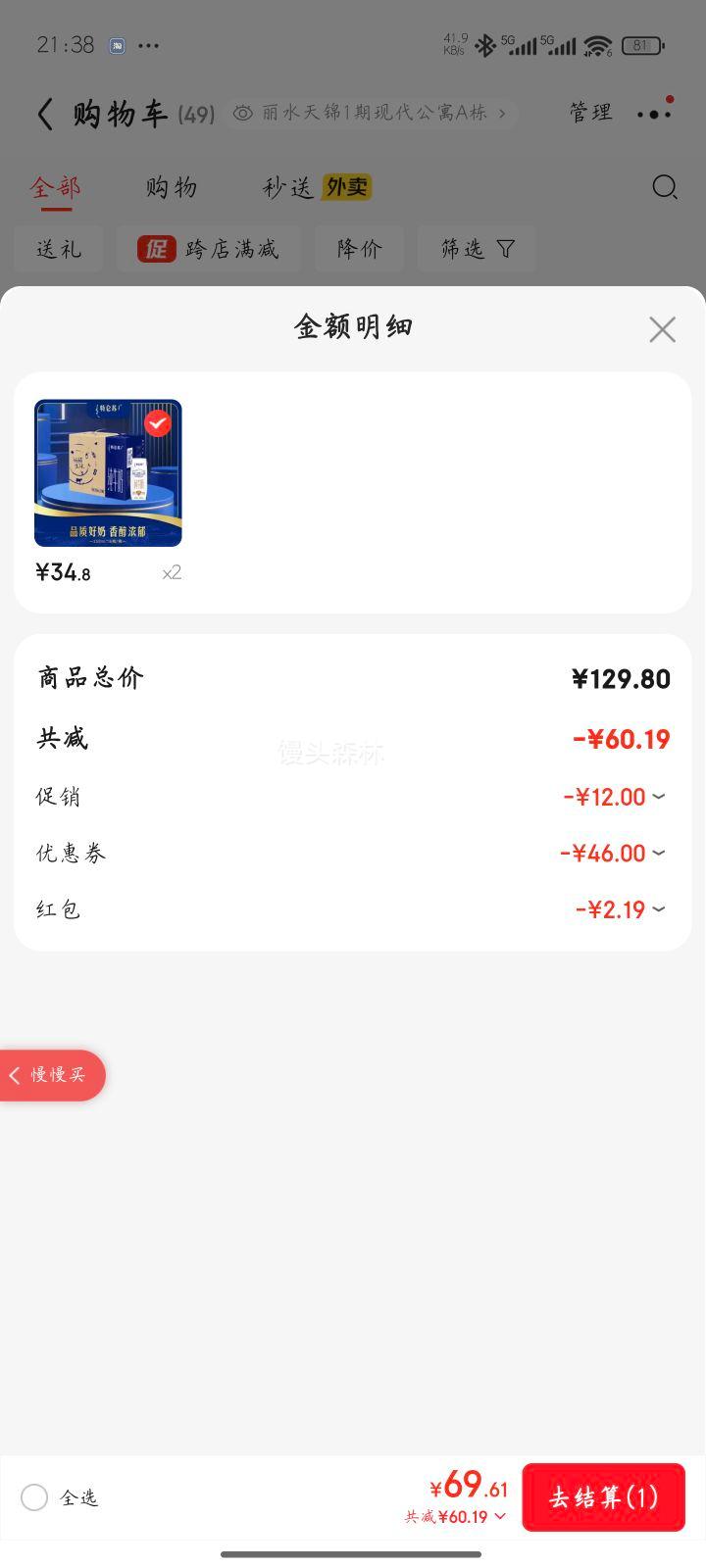Change the delivery address 丽水天锦1期现代公寓A栋
The height and width of the screenshot is (1568, 706).
pos(373,114)
